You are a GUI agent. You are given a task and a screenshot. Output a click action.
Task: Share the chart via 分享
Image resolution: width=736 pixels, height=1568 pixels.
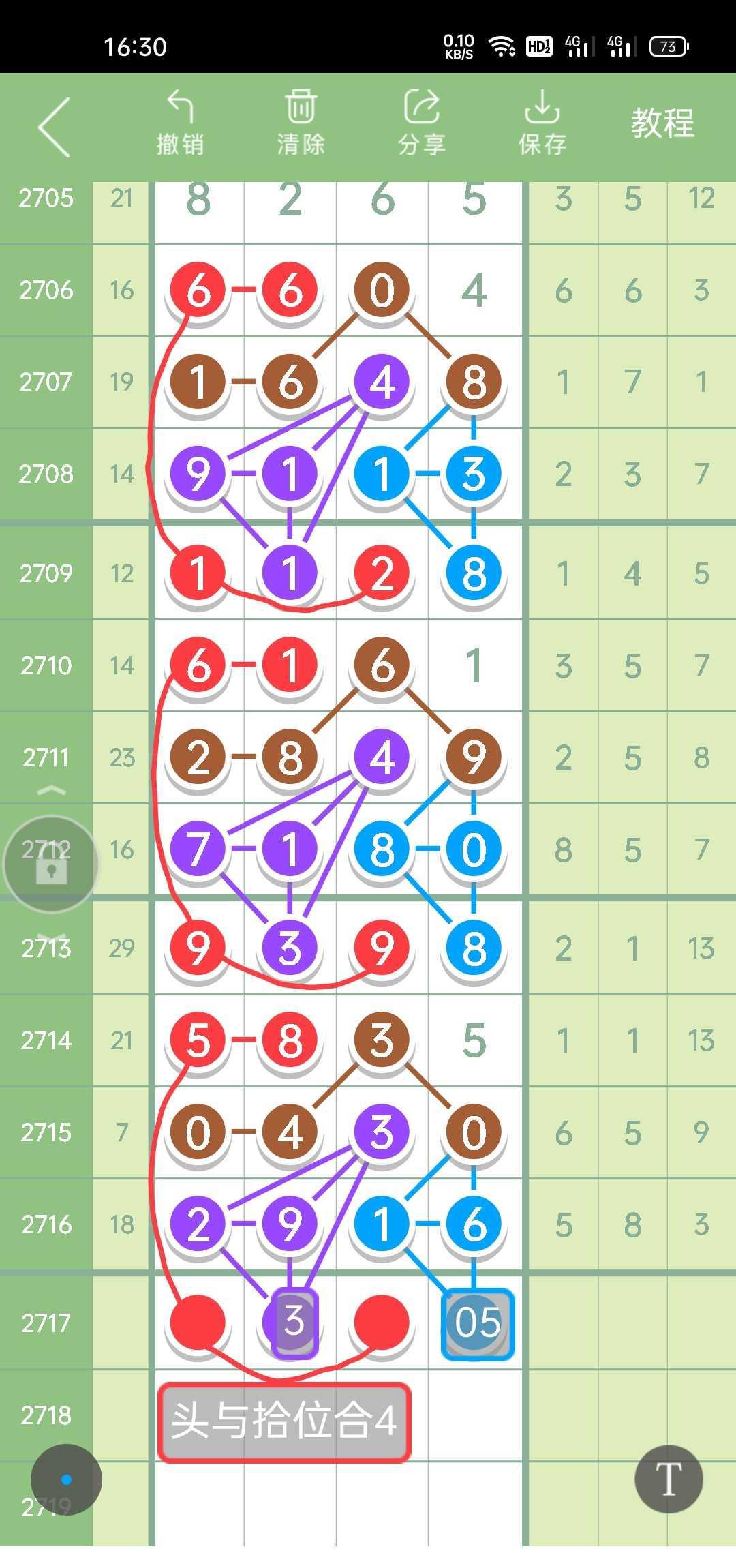click(x=421, y=123)
